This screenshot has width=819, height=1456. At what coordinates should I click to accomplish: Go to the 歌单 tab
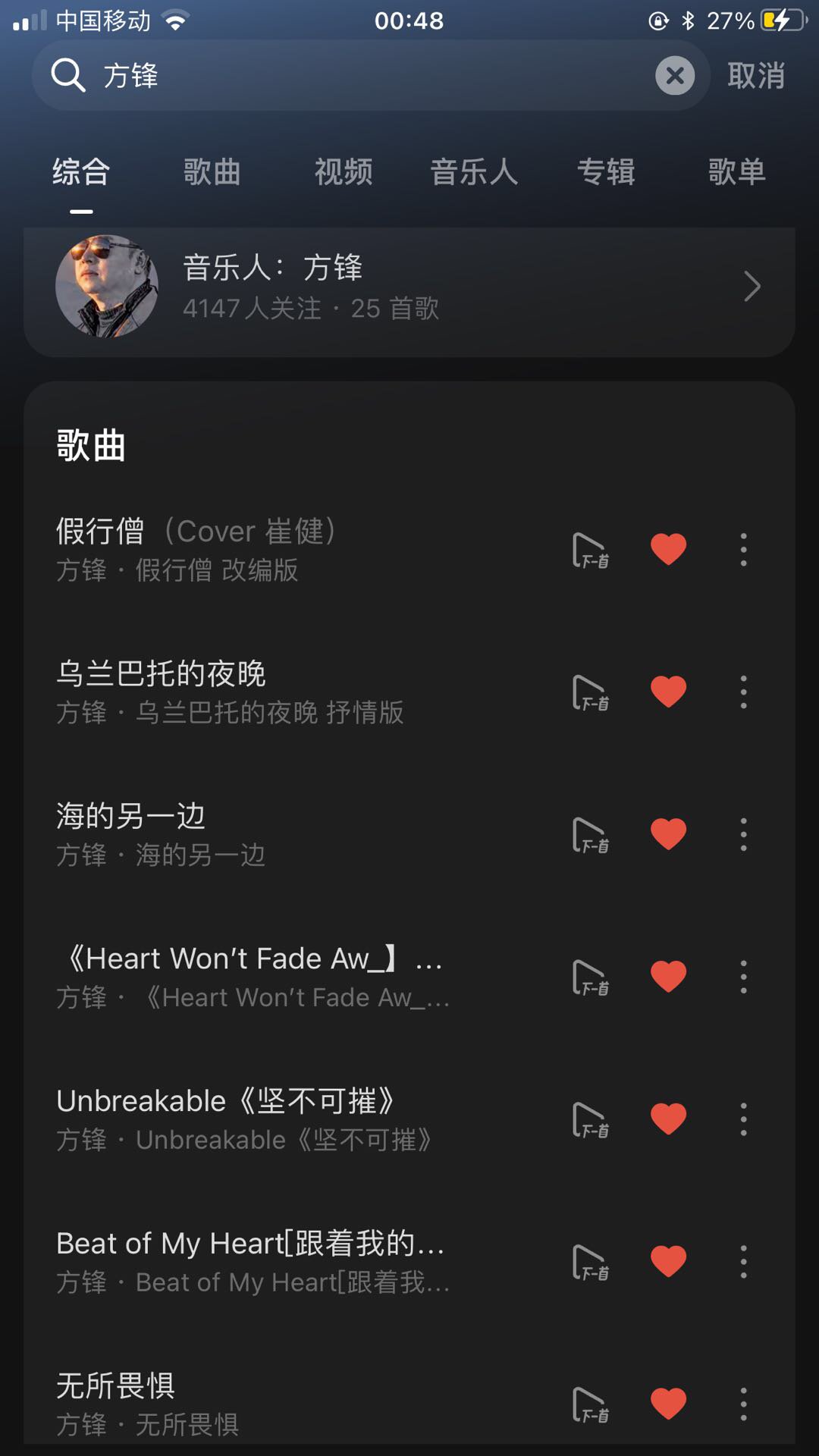[x=736, y=172]
